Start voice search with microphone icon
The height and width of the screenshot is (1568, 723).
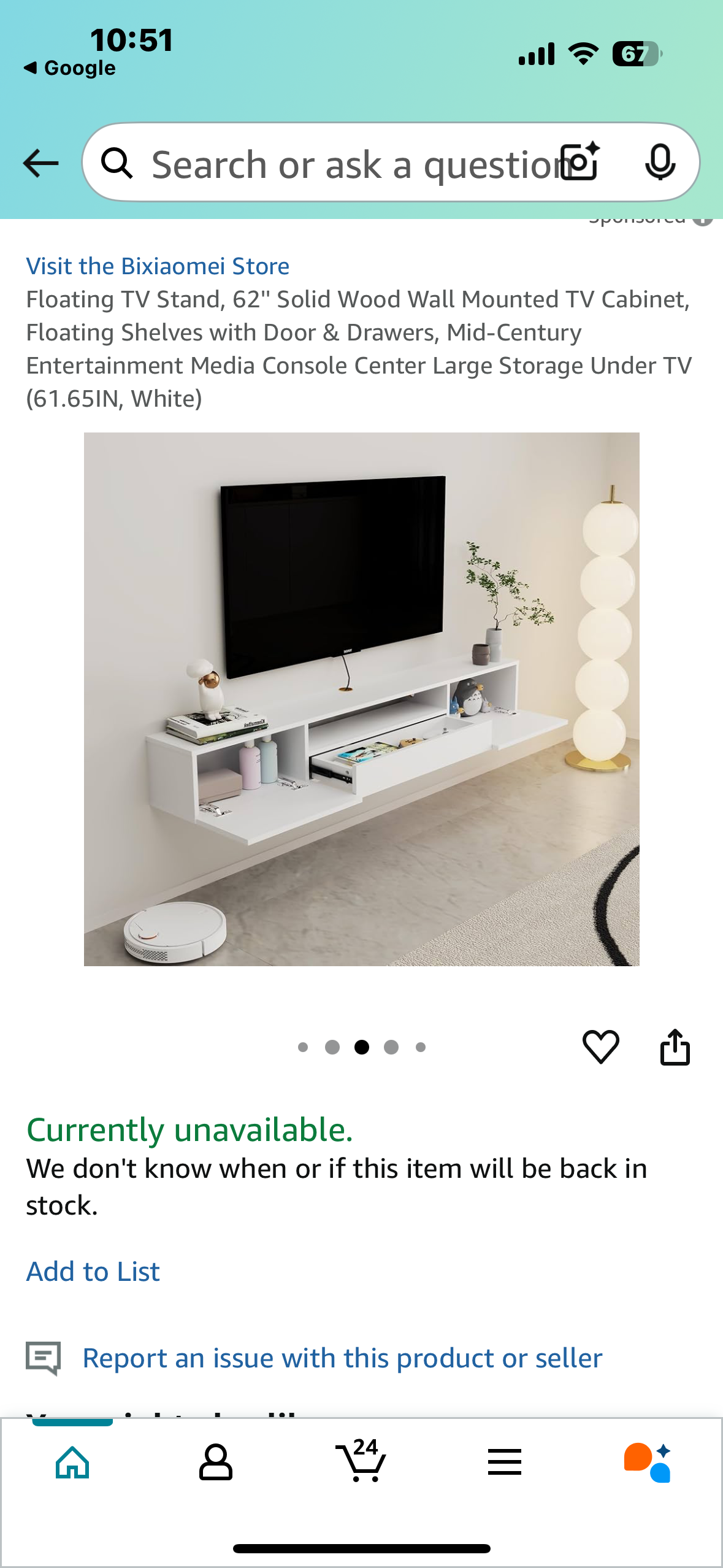click(x=660, y=163)
